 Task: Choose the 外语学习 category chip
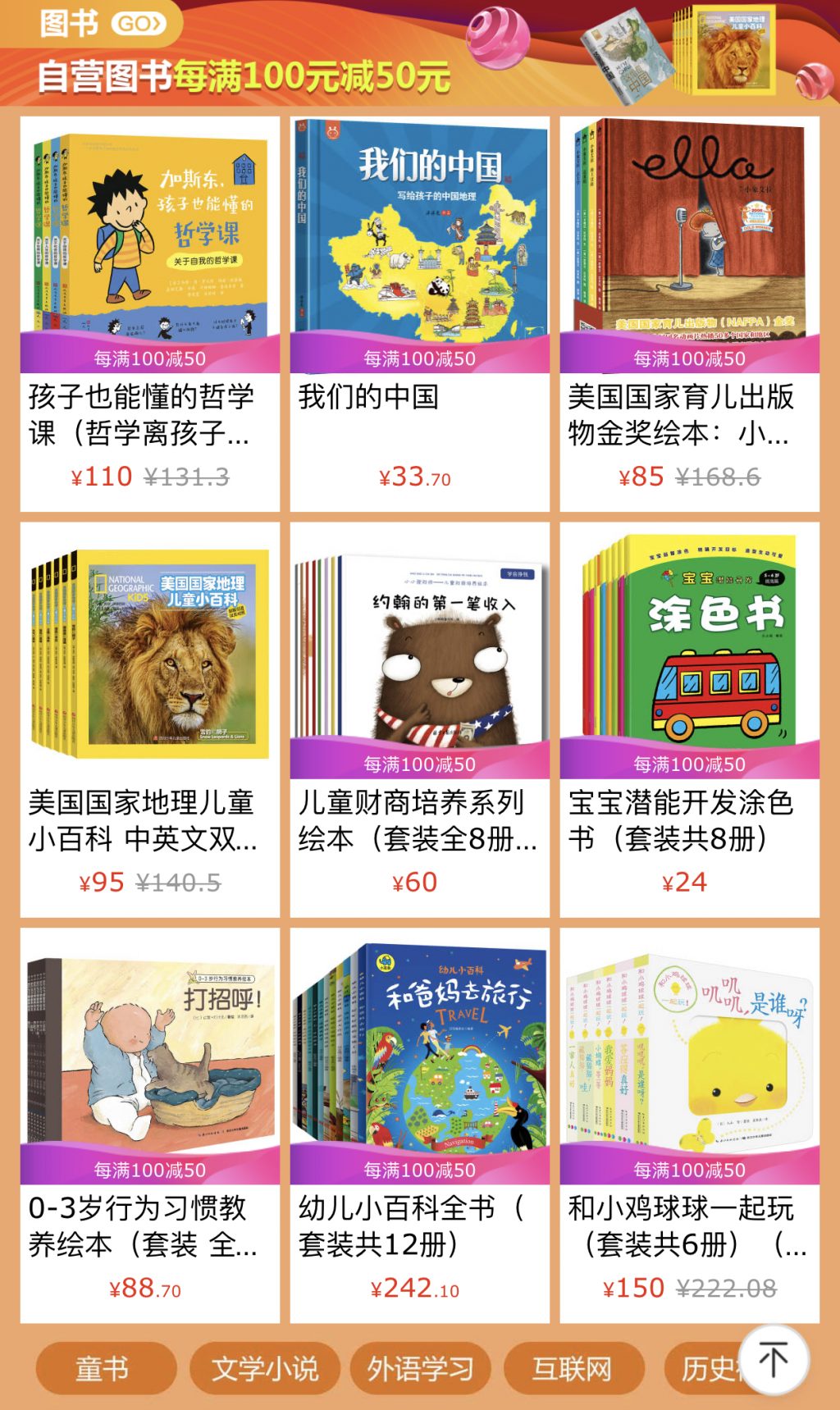[420, 1368]
